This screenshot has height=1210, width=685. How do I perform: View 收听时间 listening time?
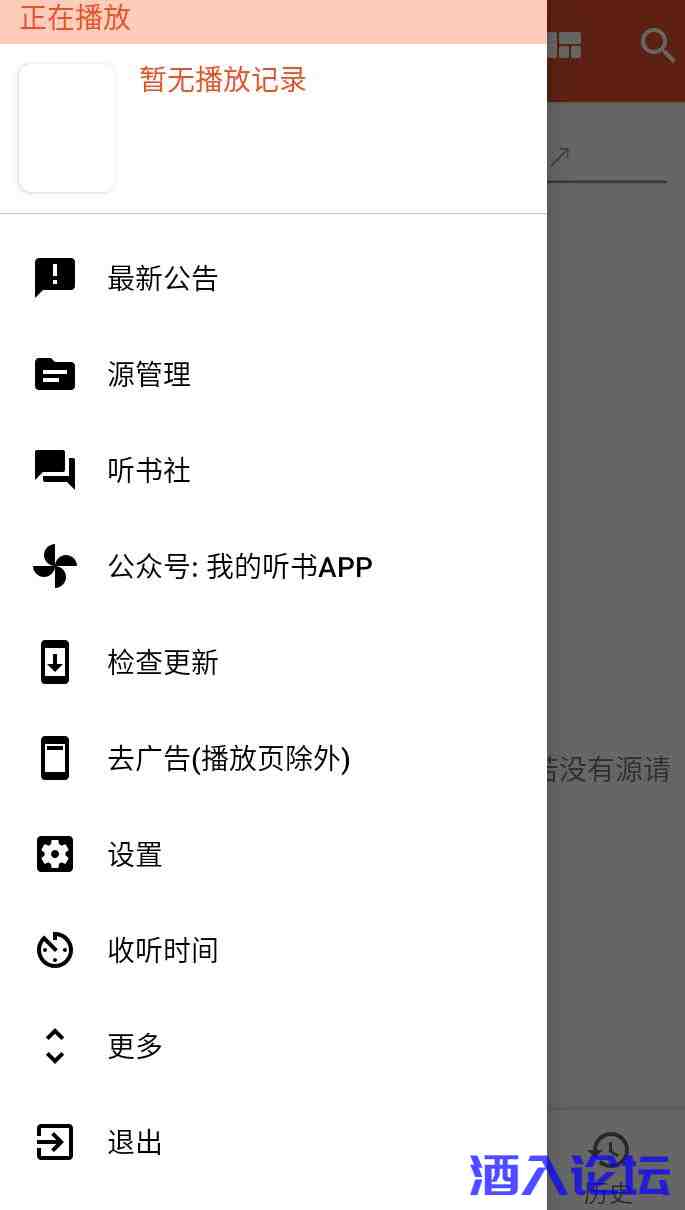click(x=162, y=950)
